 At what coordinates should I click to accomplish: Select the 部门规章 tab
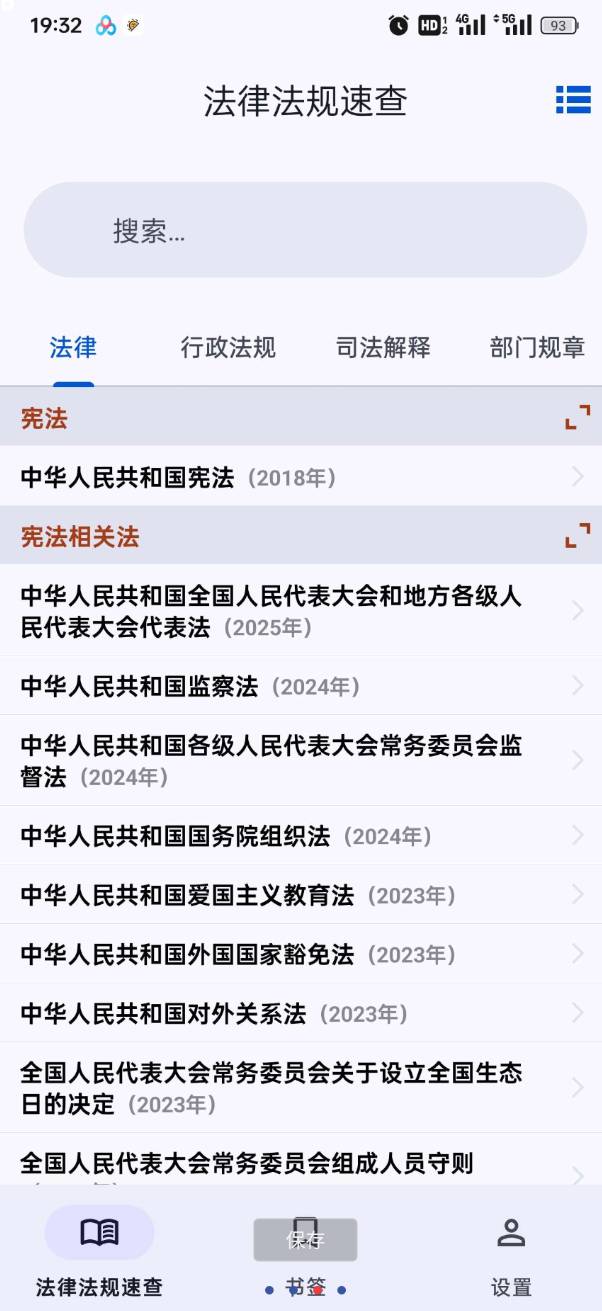[537, 348]
